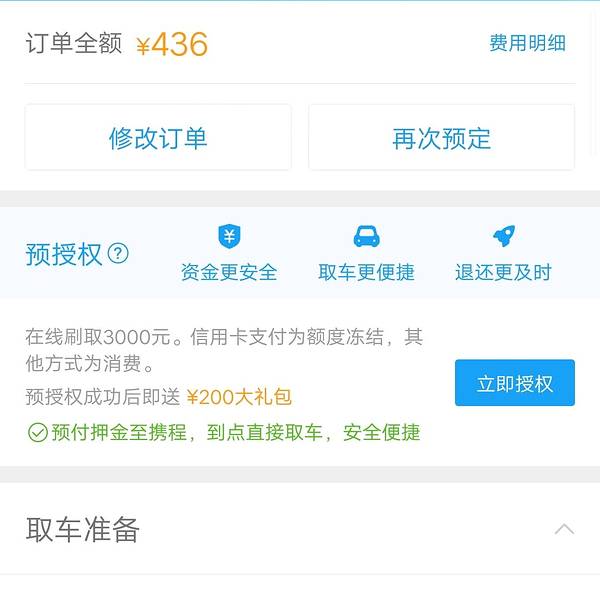Open the help icon beside 预授权

(x=118, y=254)
